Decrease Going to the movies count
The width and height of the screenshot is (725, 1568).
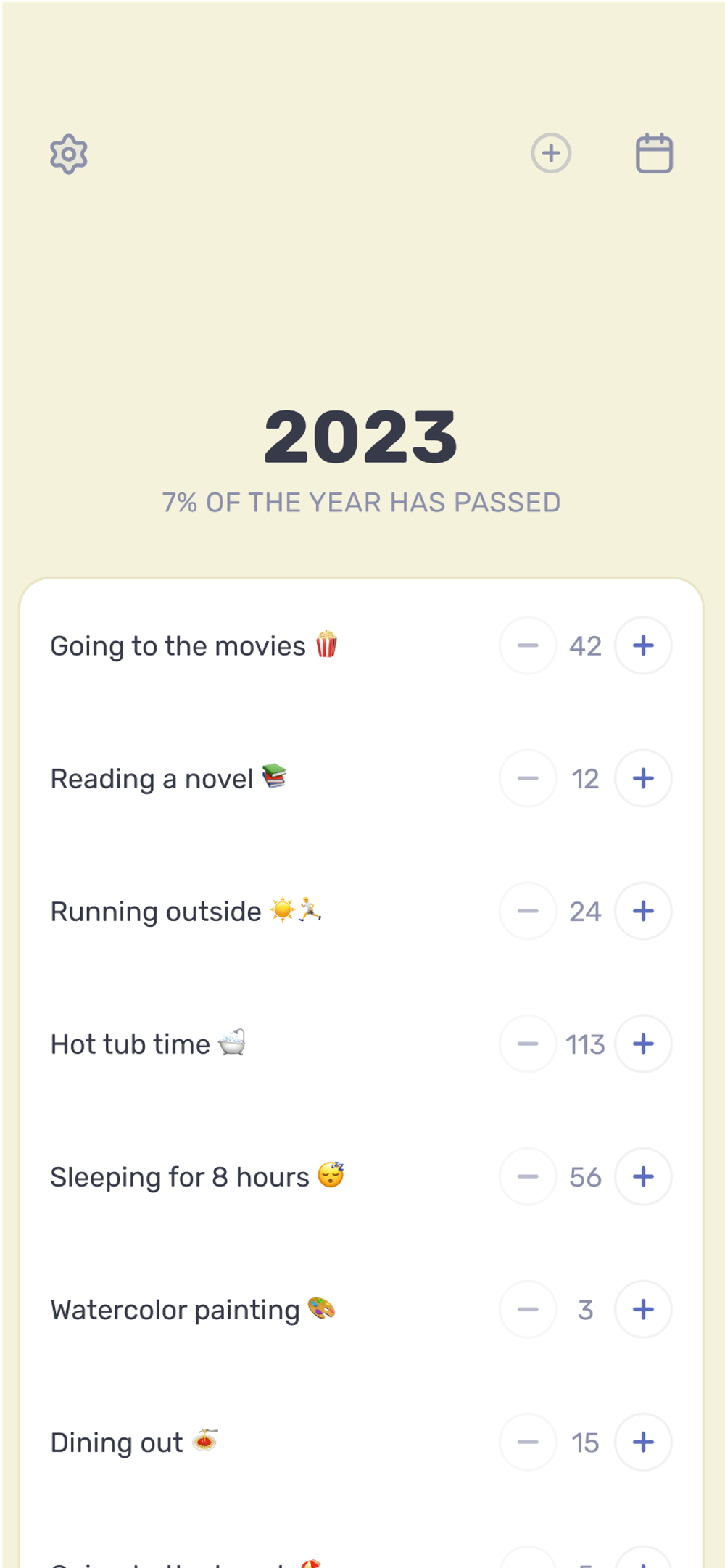click(528, 645)
